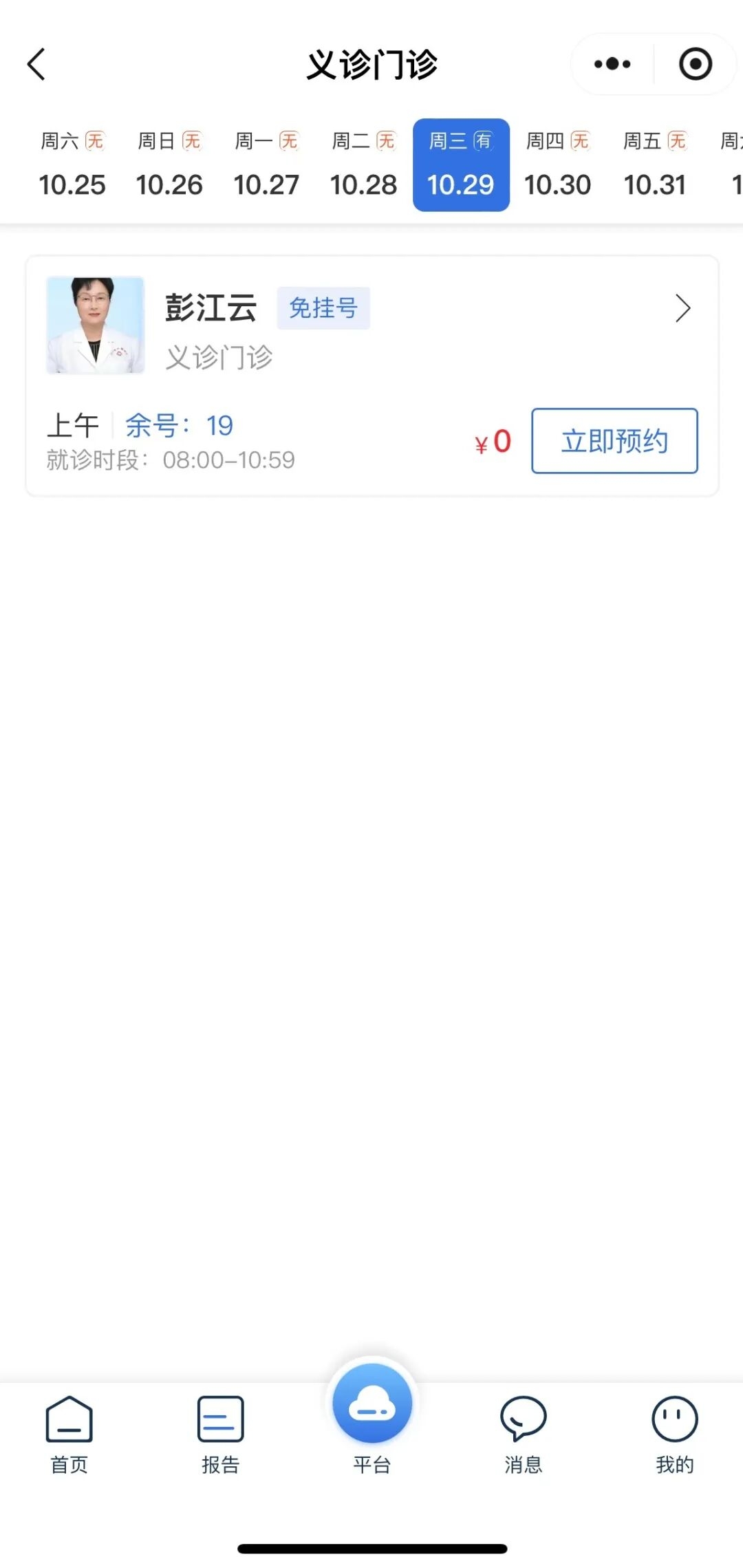
Task: Select date 周六 10.25
Action: 72,166
